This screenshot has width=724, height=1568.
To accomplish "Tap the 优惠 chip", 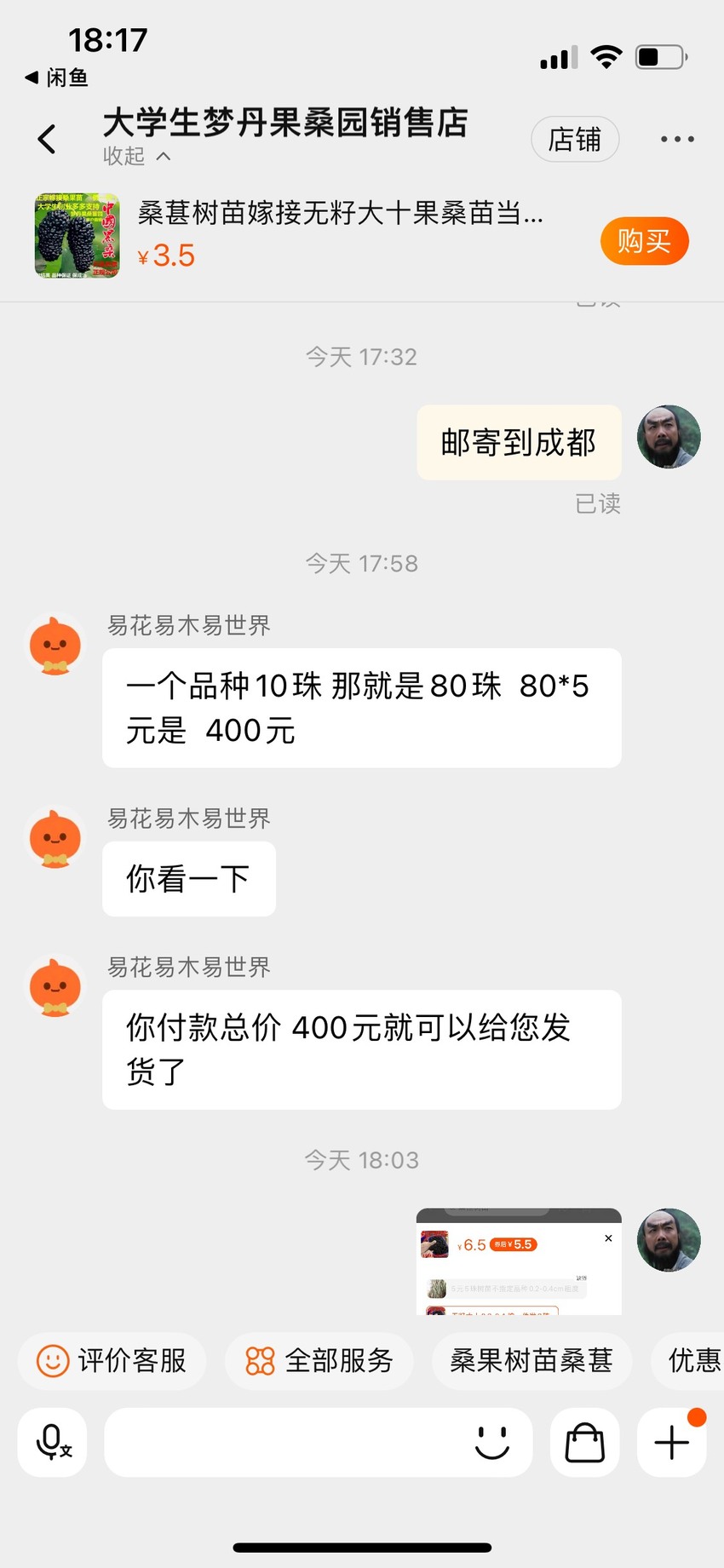I will [690, 1361].
